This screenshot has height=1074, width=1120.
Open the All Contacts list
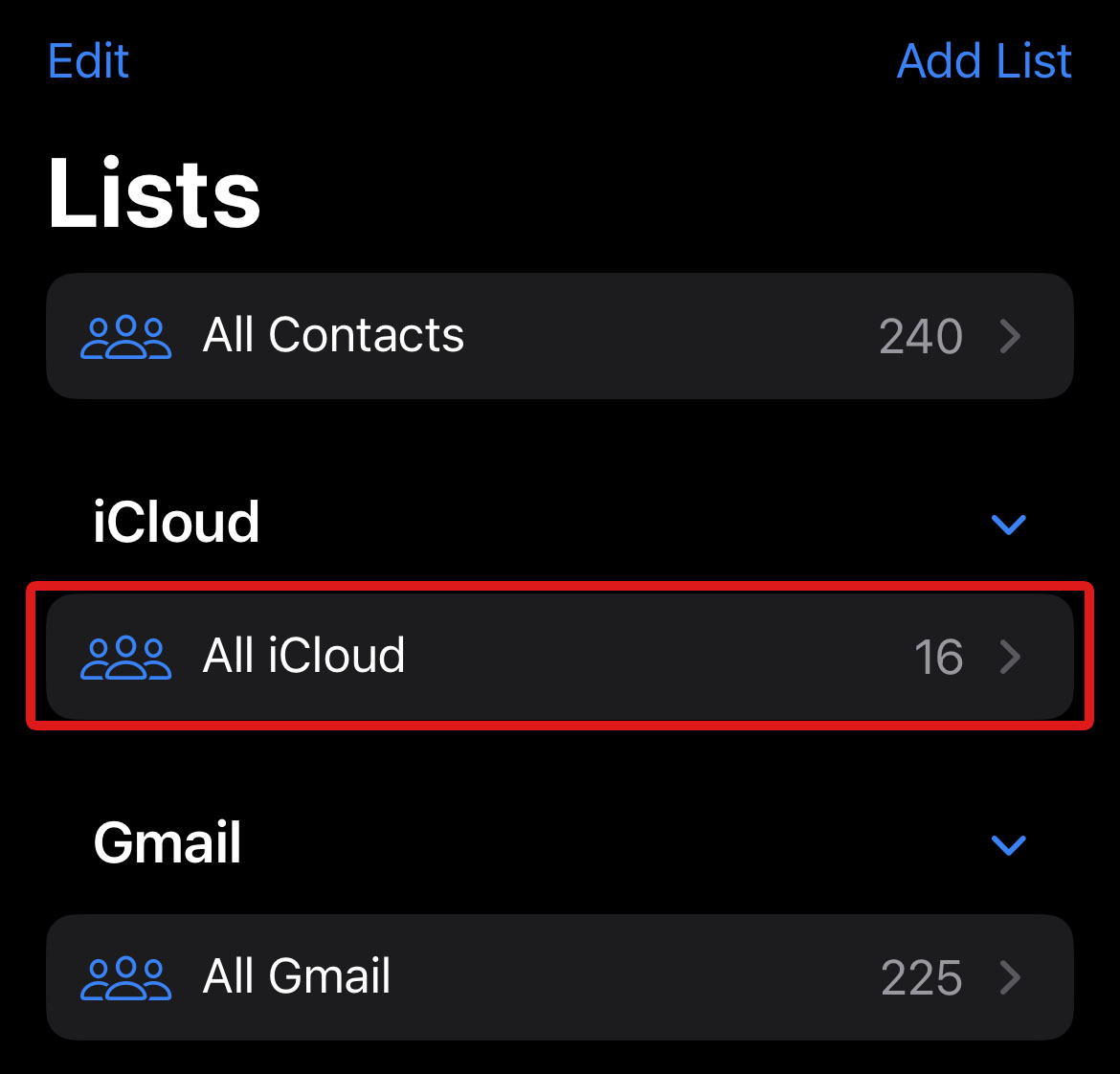pyautogui.click(x=559, y=336)
